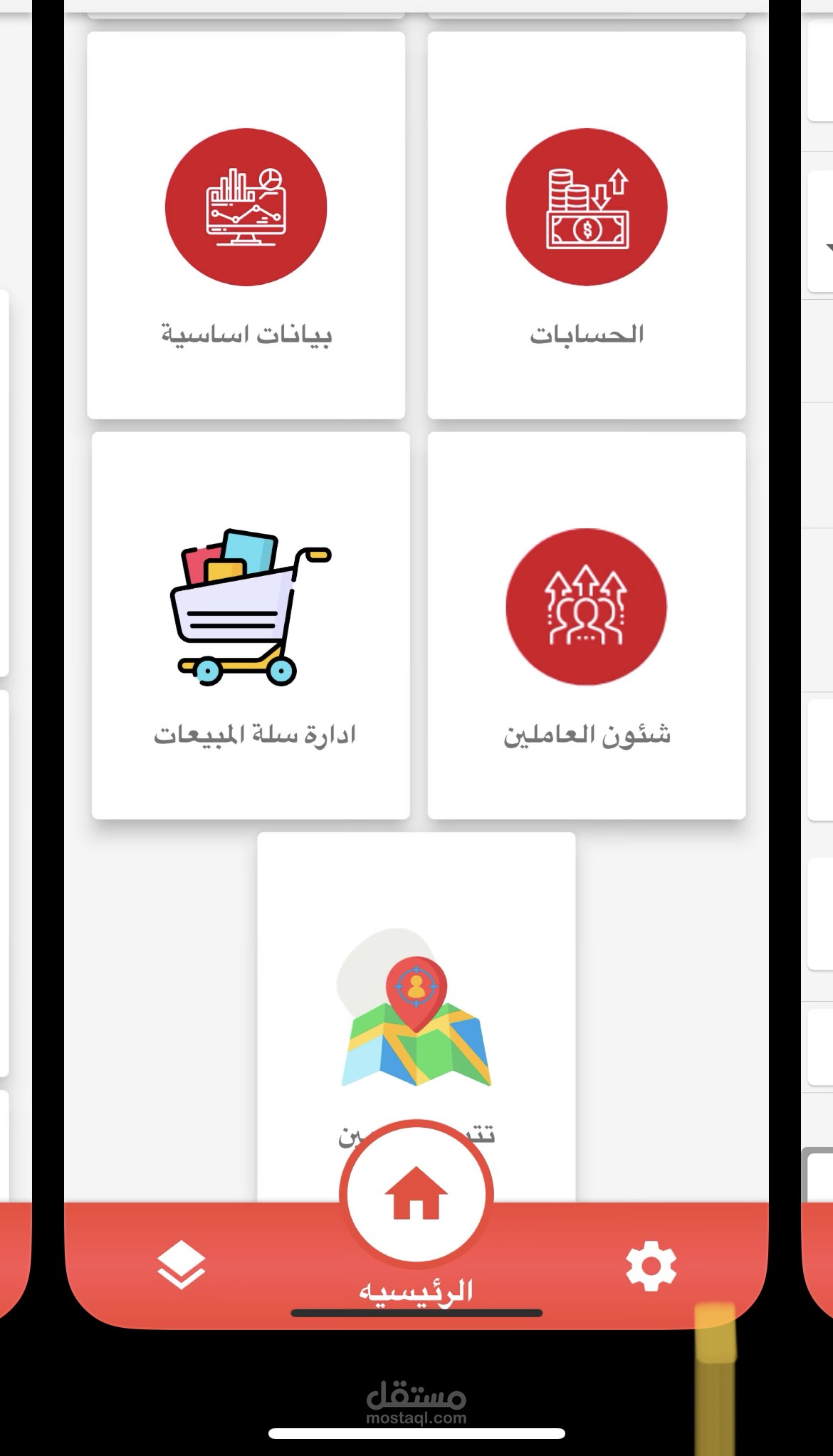Open the الحسابات accounts card
The height and width of the screenshot is (1456, 833).
pos(587,225)
